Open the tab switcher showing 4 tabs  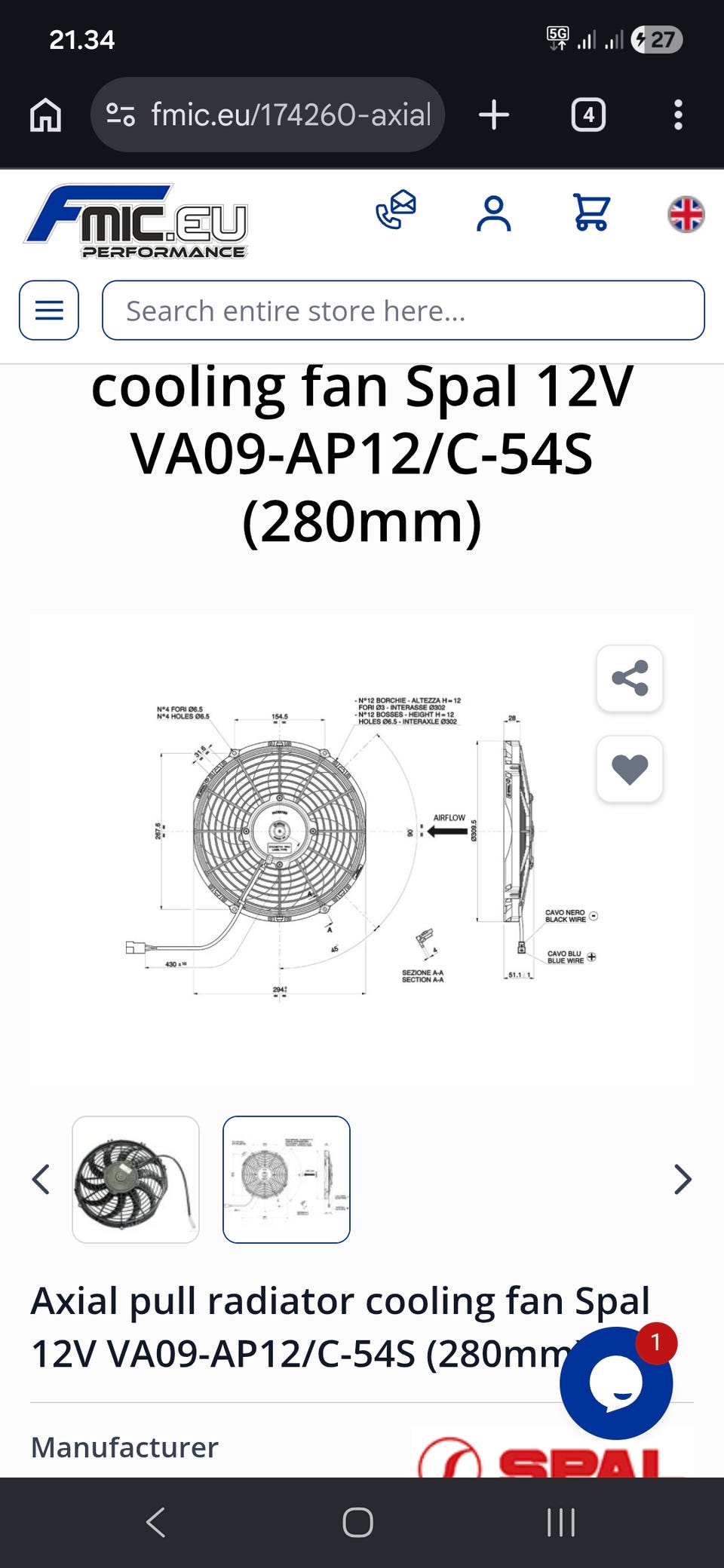(588, 115)
